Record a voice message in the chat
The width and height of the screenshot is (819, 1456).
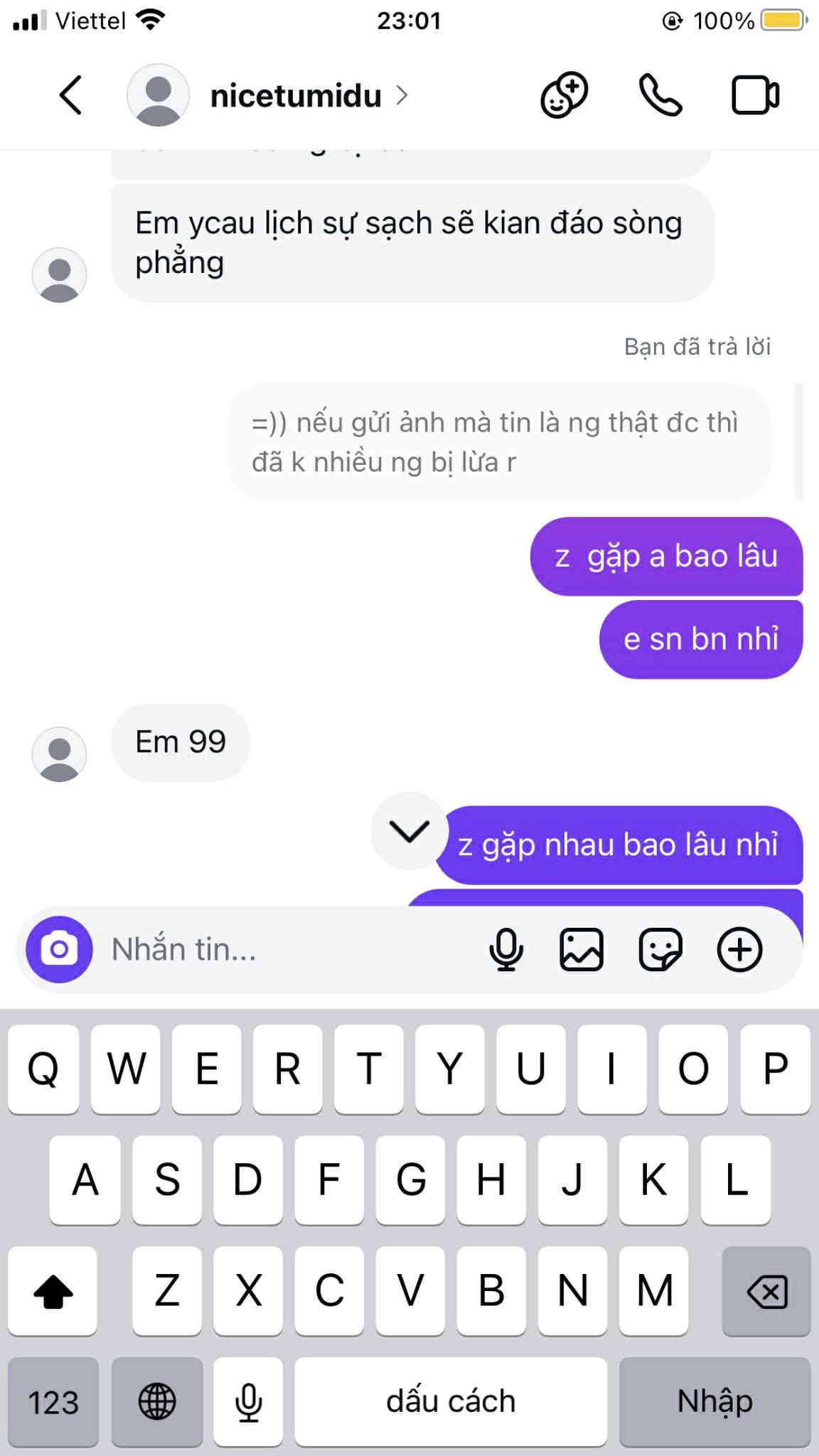(506, 949)
